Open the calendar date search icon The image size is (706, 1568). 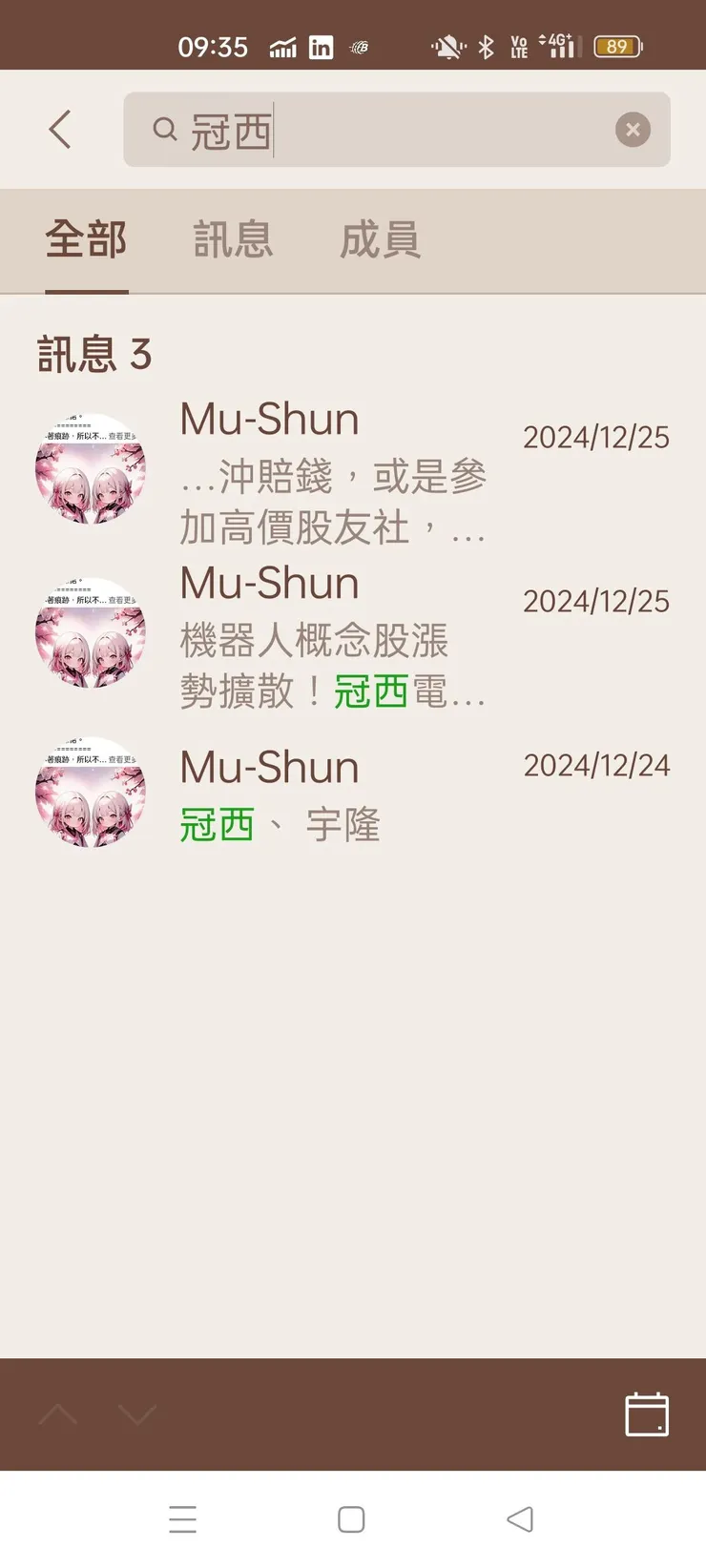pos(646,1415)
